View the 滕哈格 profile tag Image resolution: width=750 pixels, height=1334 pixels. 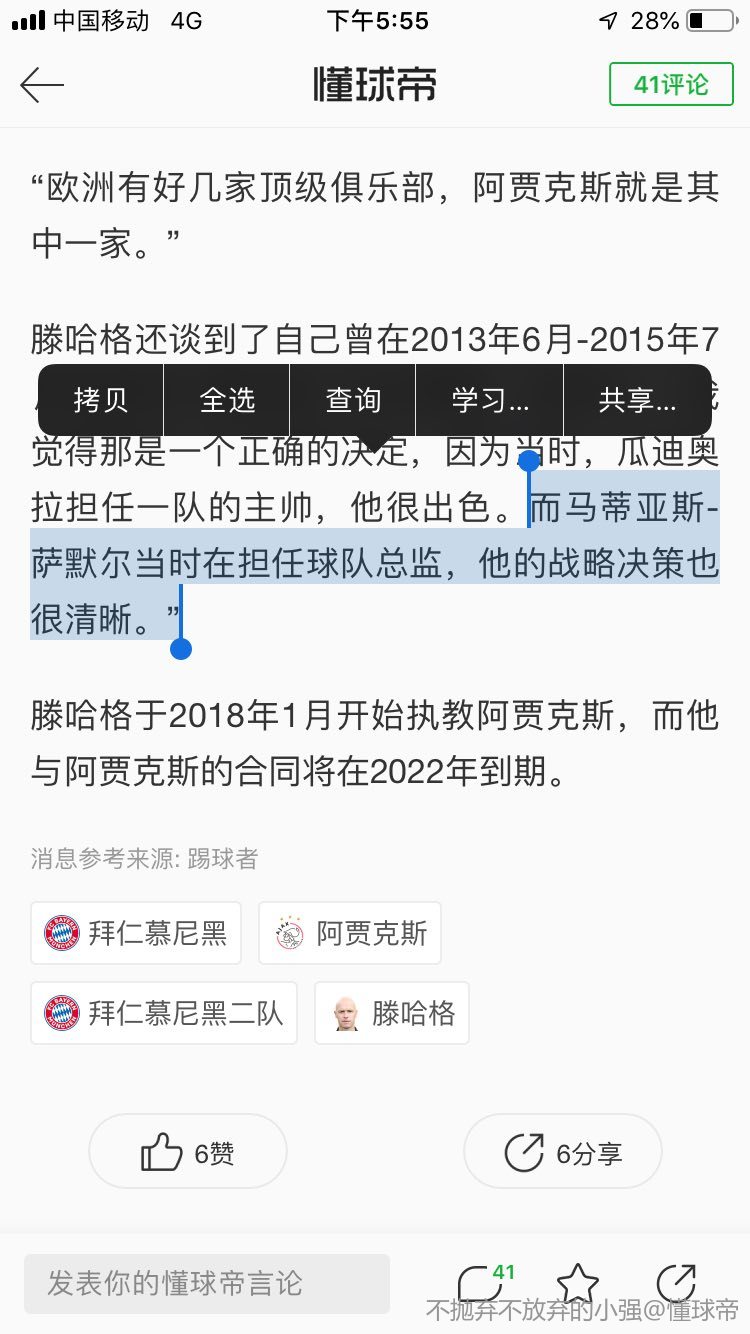(392, 1013)
